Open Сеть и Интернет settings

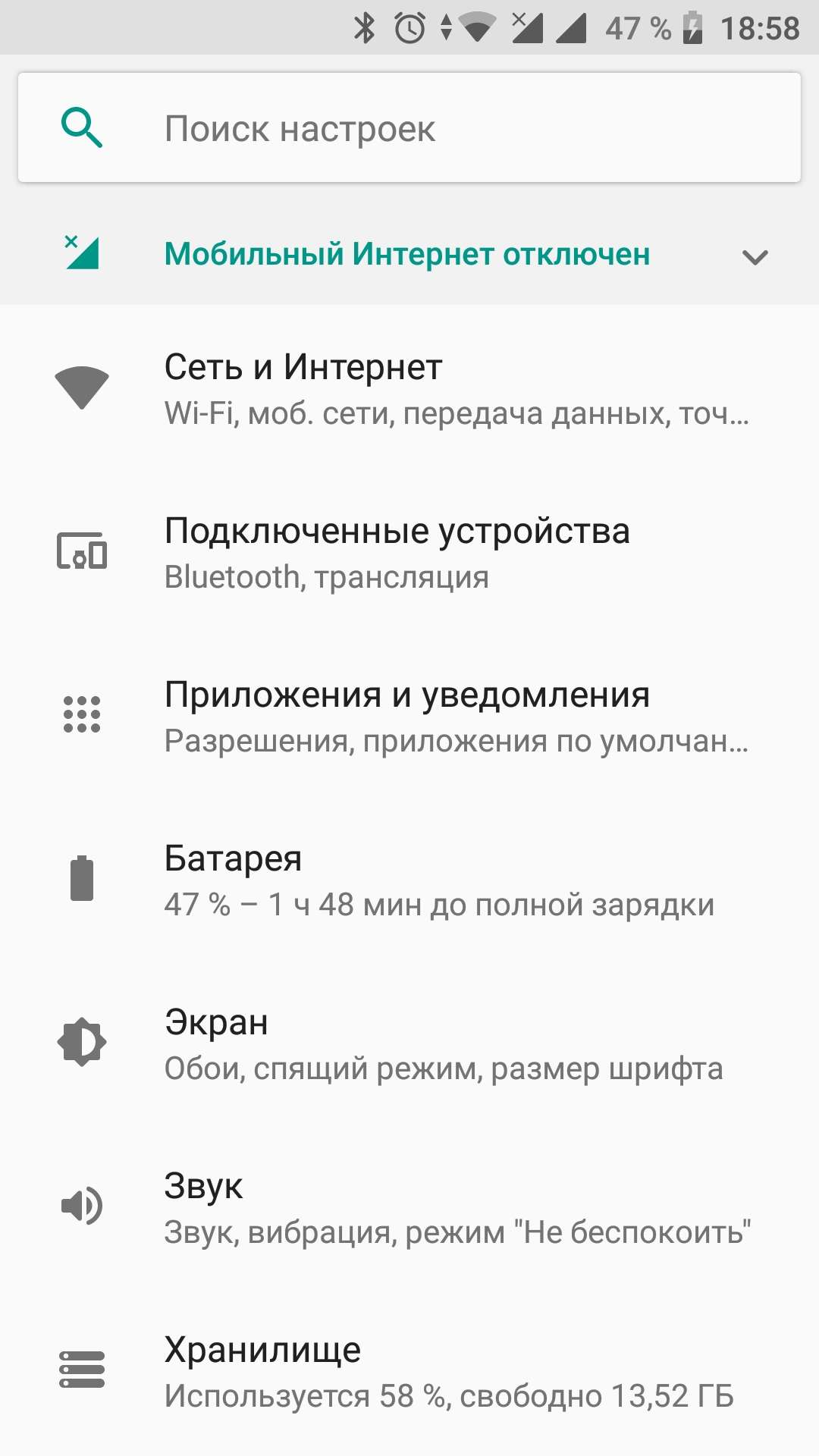click(409, 389)
